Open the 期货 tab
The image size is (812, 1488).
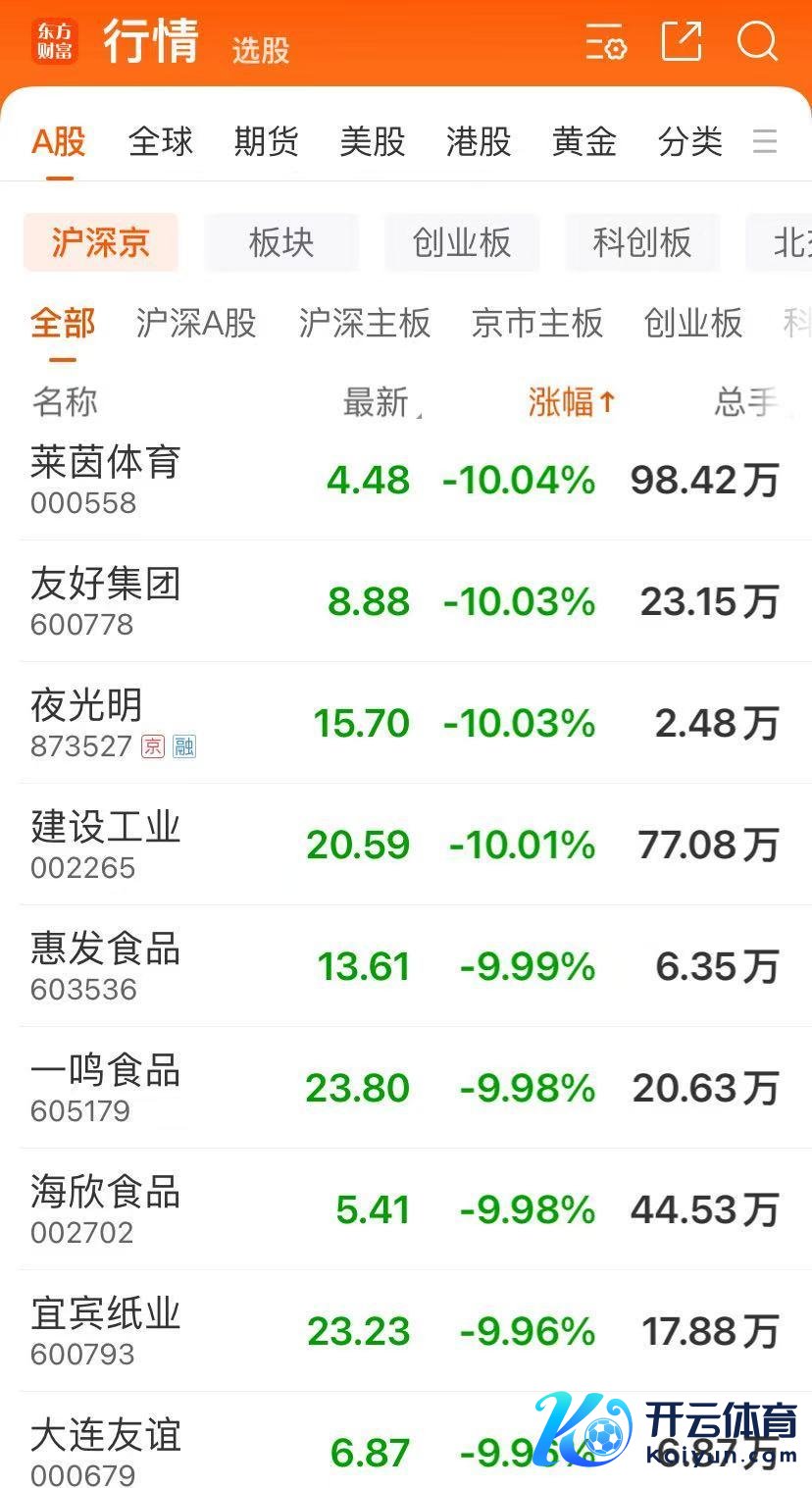pyautogui.click(x=266, y=142)
